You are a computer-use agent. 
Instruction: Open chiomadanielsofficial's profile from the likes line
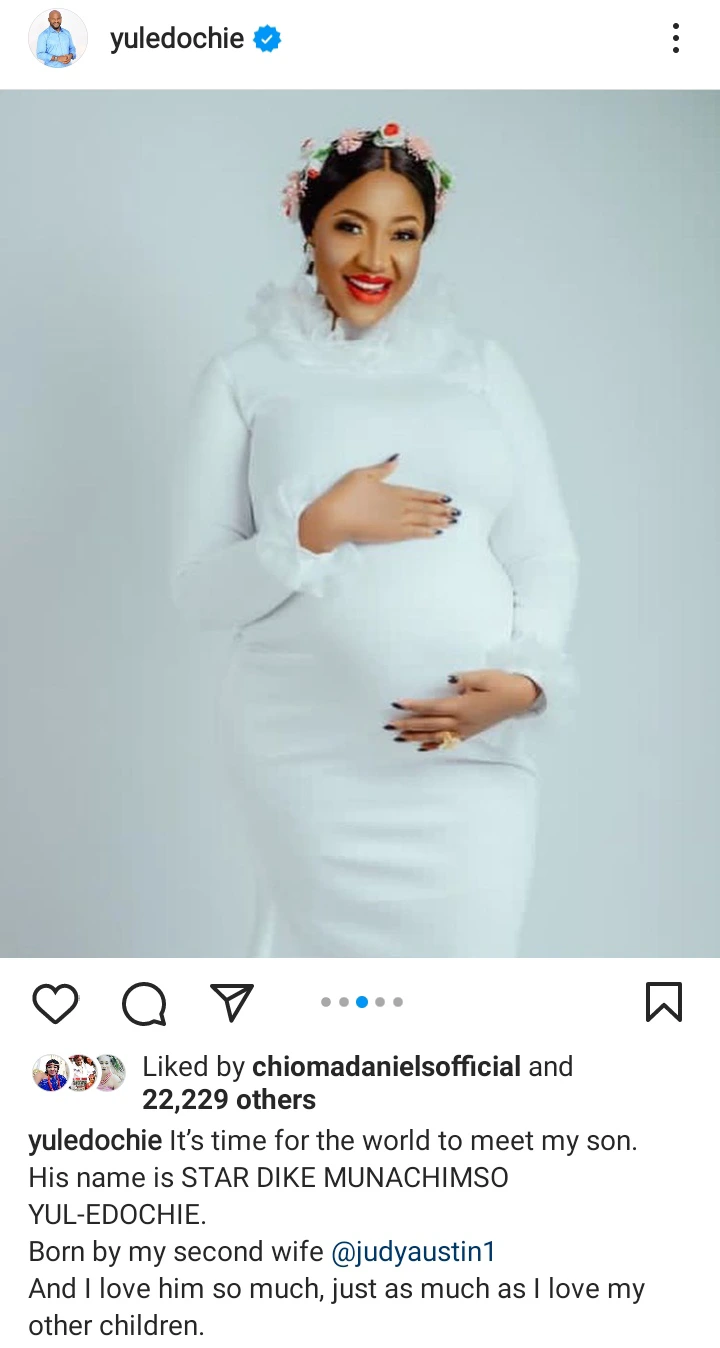pyautogui.click(x=386, y=1067)
